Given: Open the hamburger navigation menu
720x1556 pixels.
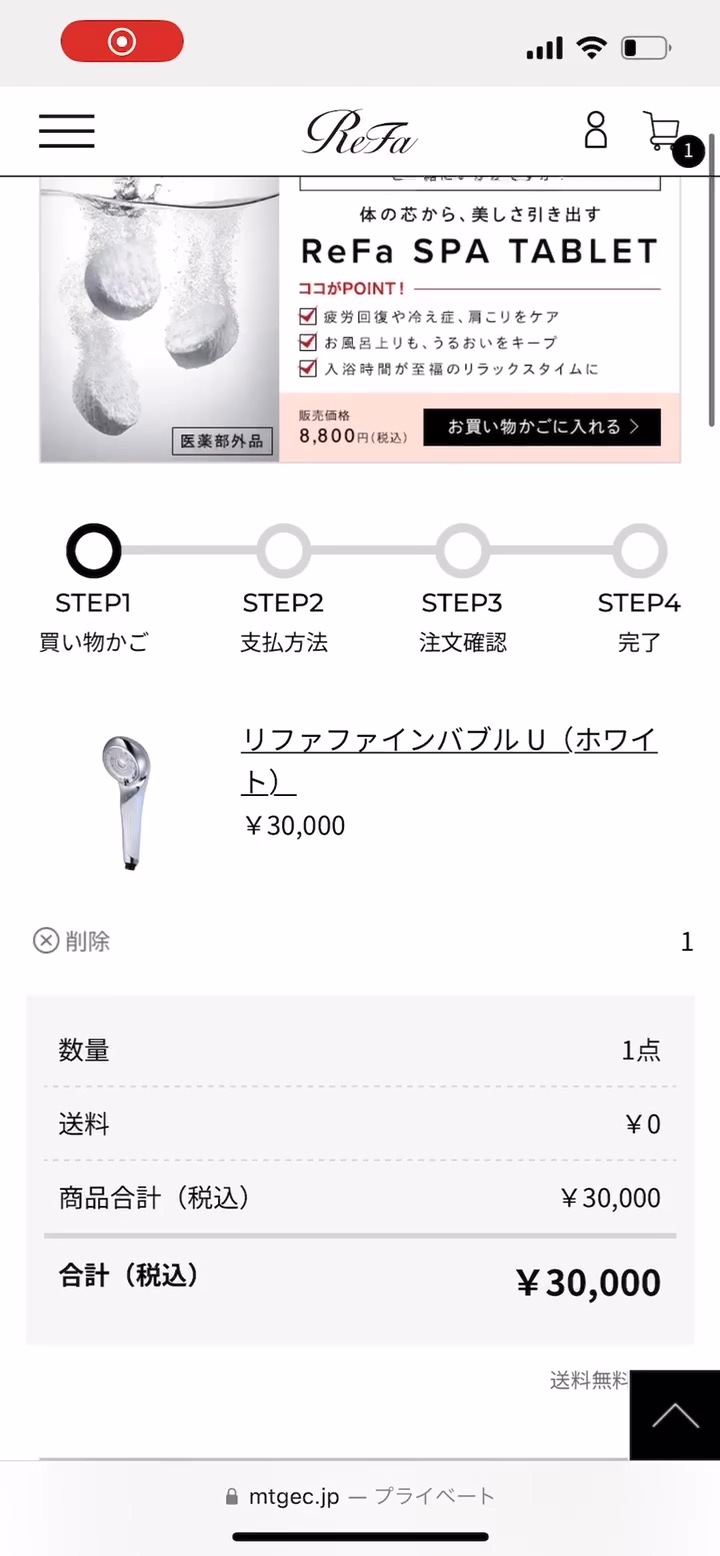Looking at the screenshot, I should click(x=66, y=131).
